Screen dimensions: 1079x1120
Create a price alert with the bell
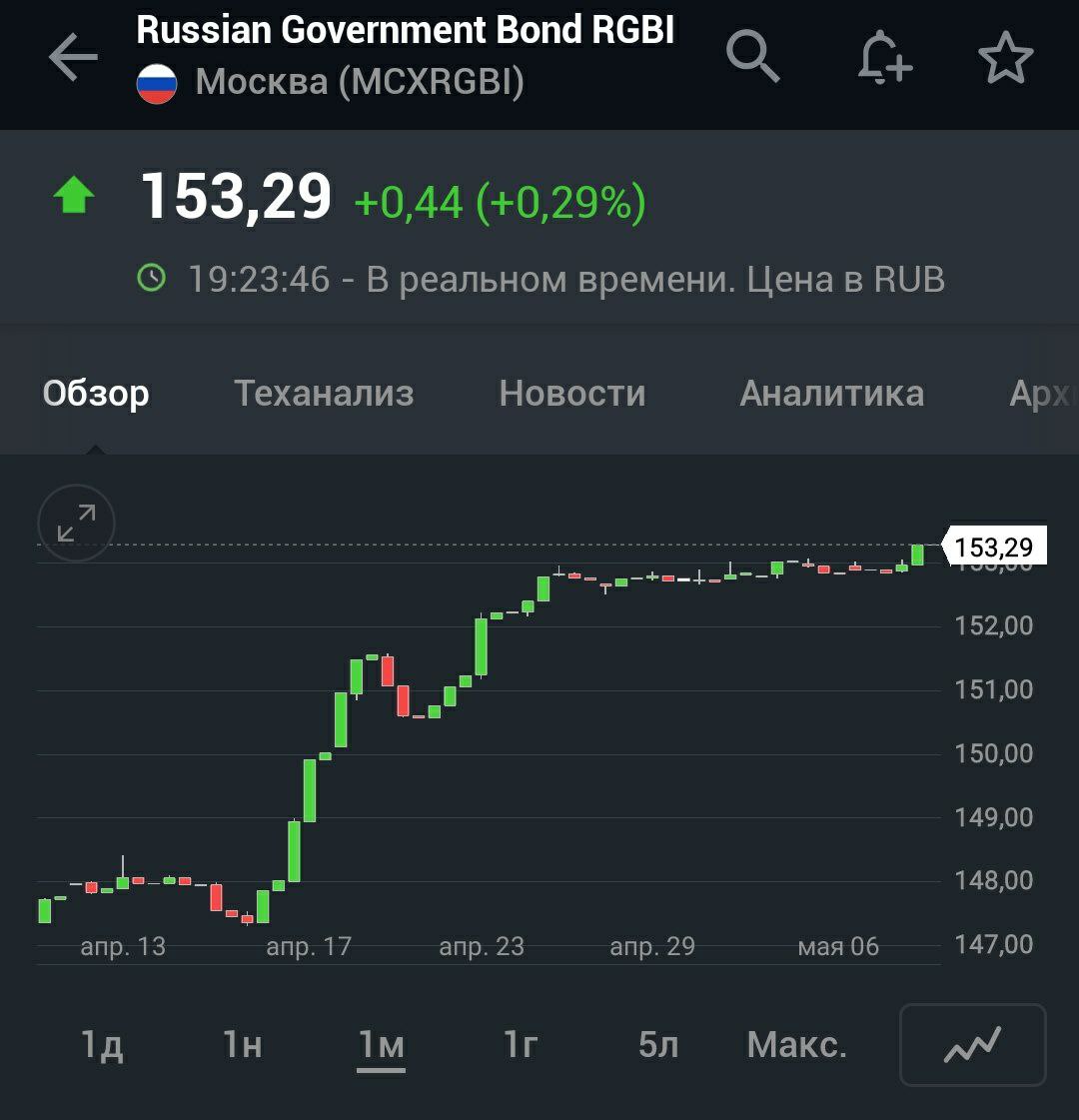point(884,57)
